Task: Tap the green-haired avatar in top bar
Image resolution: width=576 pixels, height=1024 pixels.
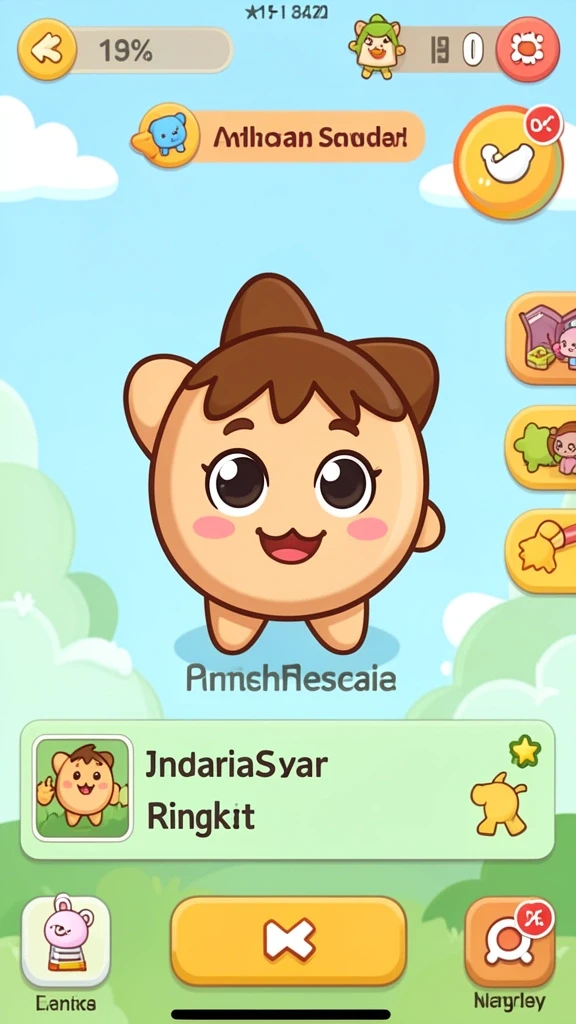Action: [377, 47]
